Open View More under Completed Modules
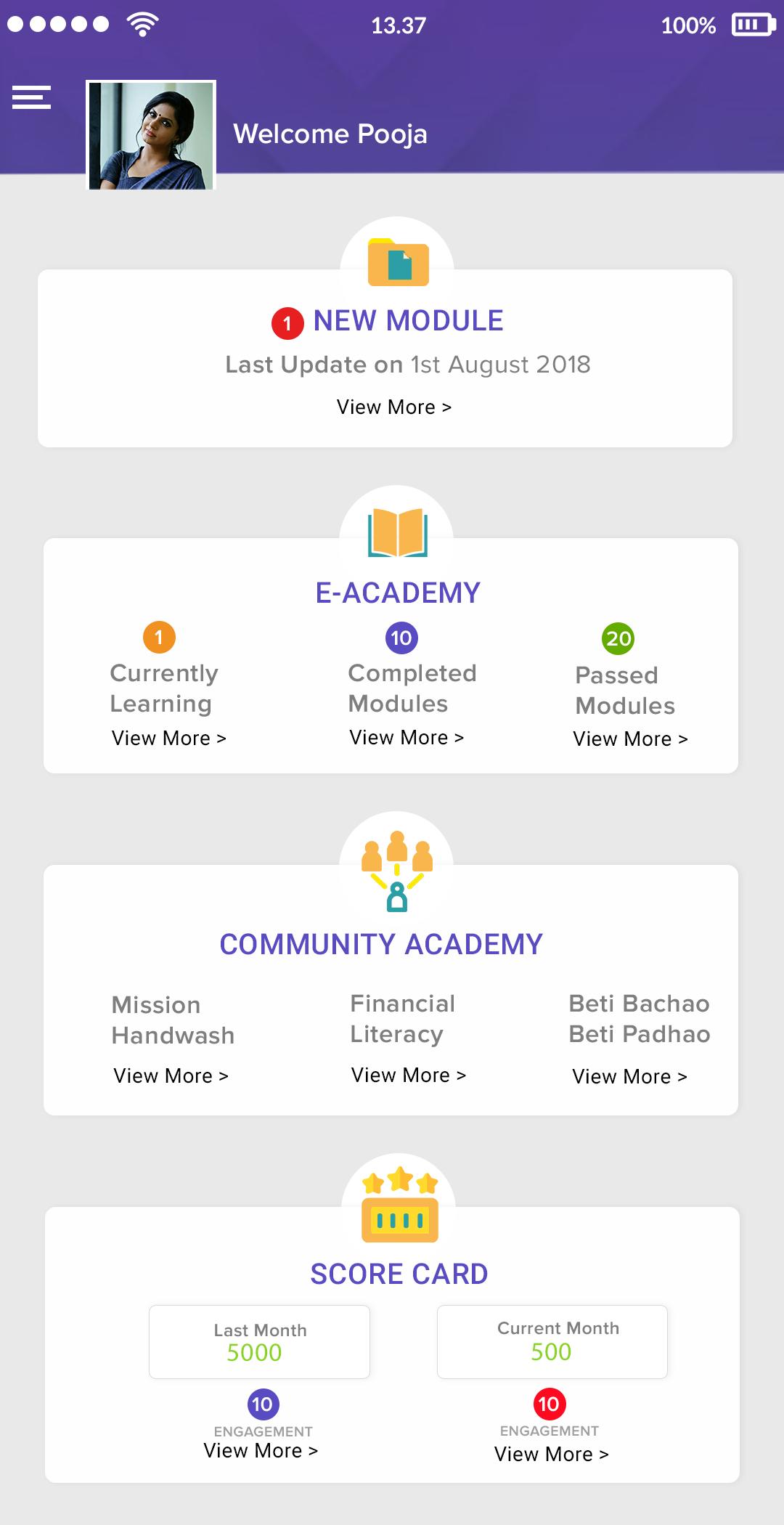Viewport: 784px width, 1525px height. 406,738
